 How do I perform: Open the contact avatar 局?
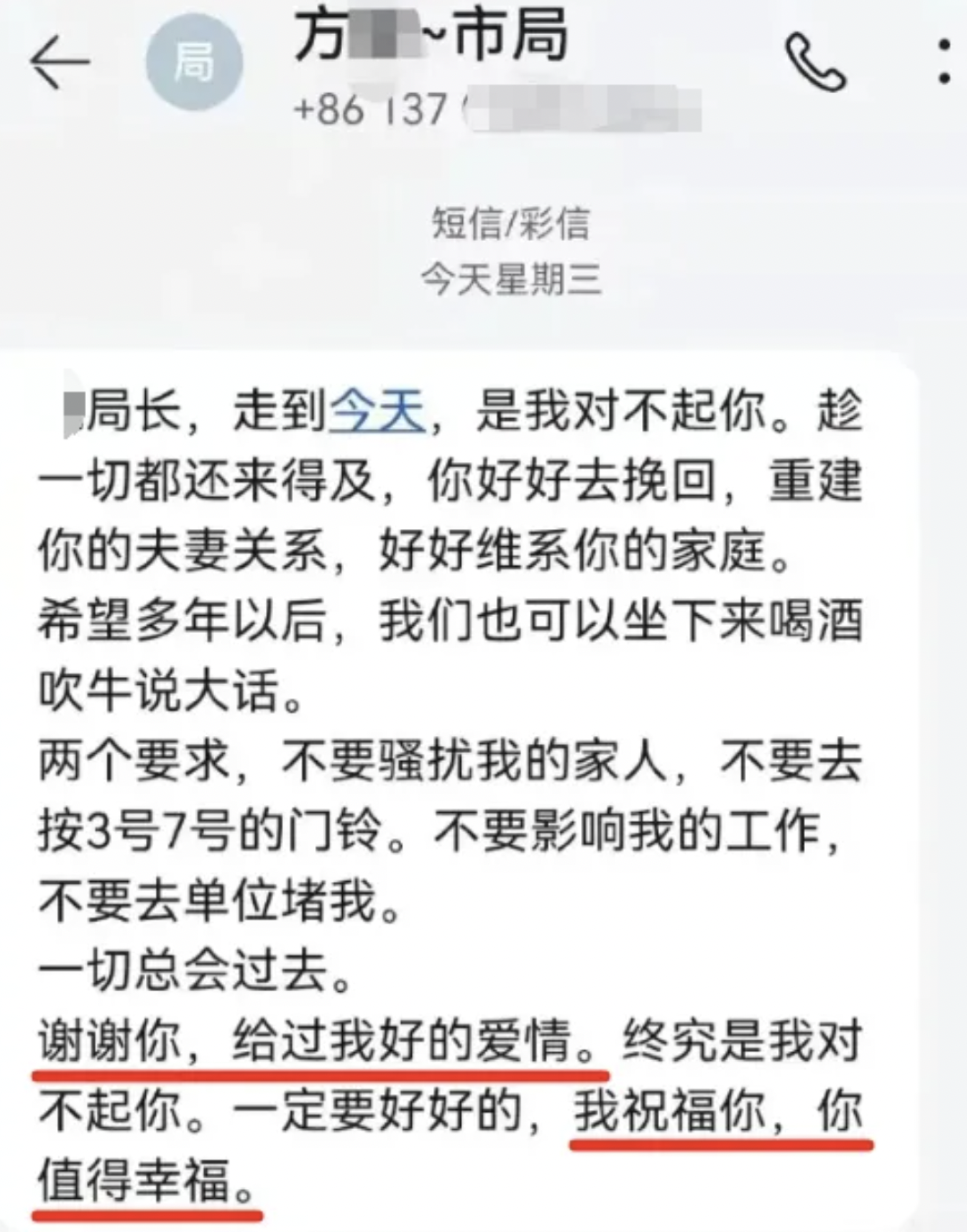pyautogui.click(x=193, y=63)
